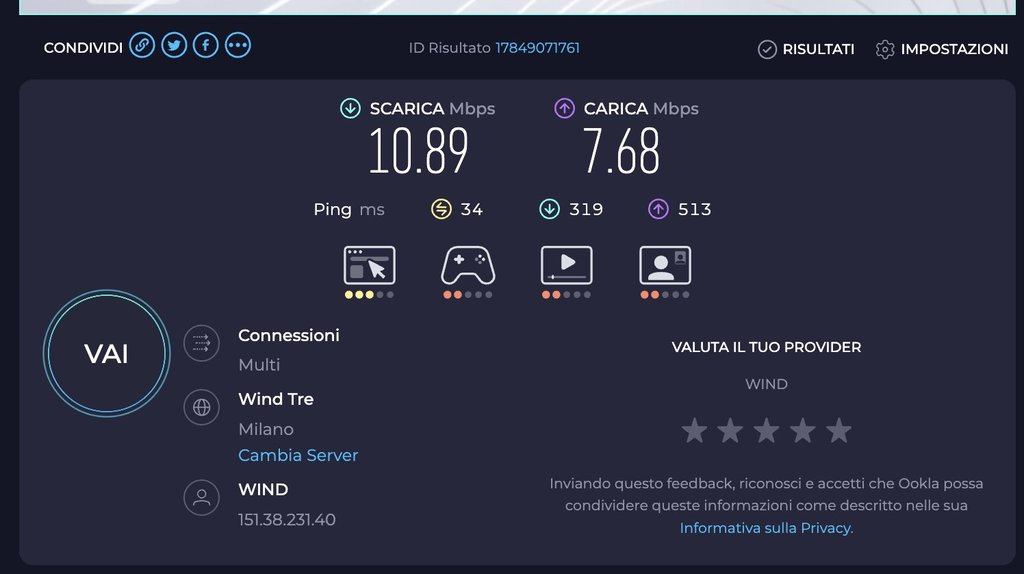View web browsing experience score
Image resolution: width=1024 pixels, height=574 pixels.
tap(369, 267)
